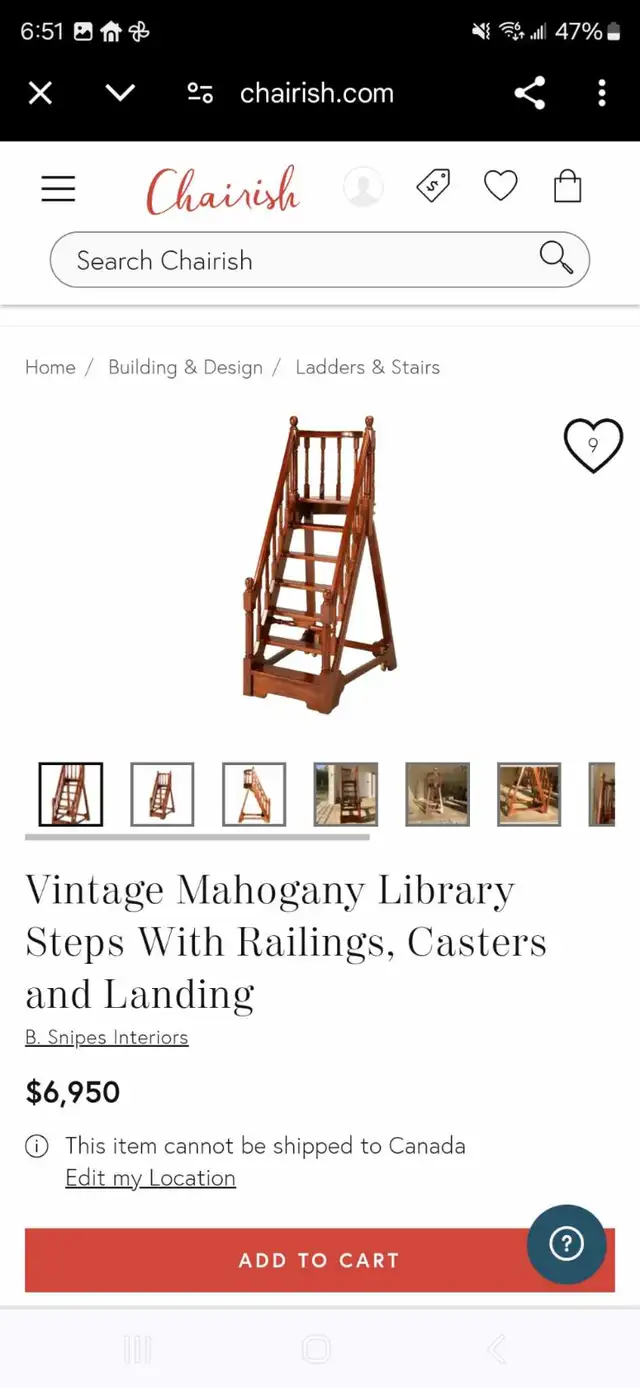640x1388 pixels.
Task: Favorite this item with the heart showing 9
Action: (x=593, y=445)
